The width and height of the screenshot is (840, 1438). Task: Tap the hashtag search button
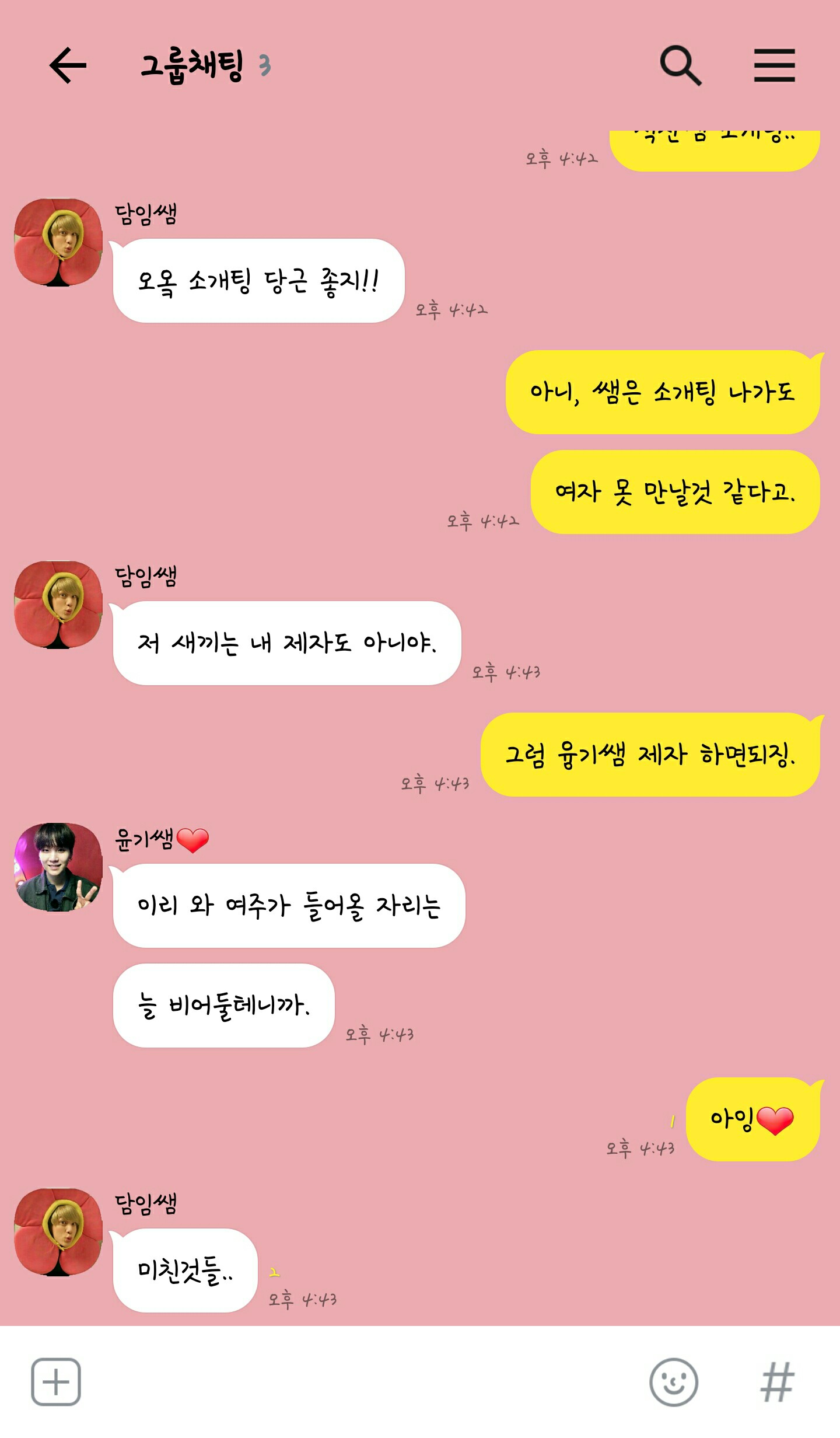(x=777, y=1382)
